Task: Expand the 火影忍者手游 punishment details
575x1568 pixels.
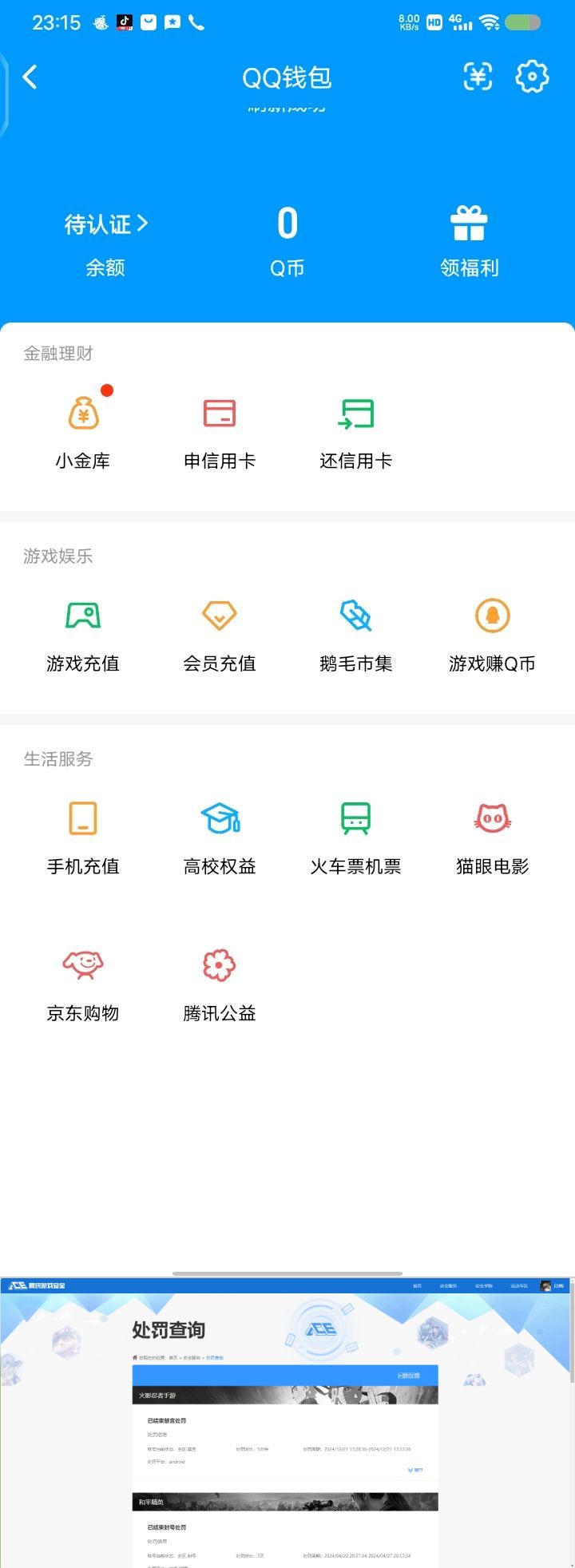Action: [x=415, y=1470]
